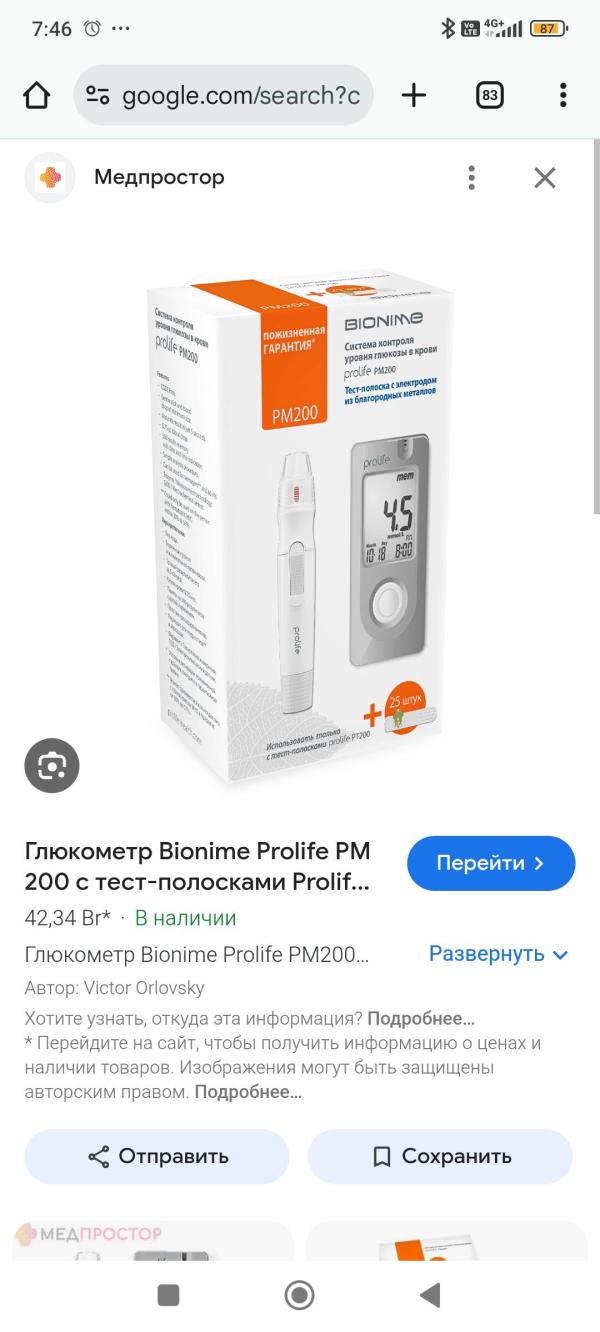
Task: Tap the google.com address bar
Action: click(223, 96)
